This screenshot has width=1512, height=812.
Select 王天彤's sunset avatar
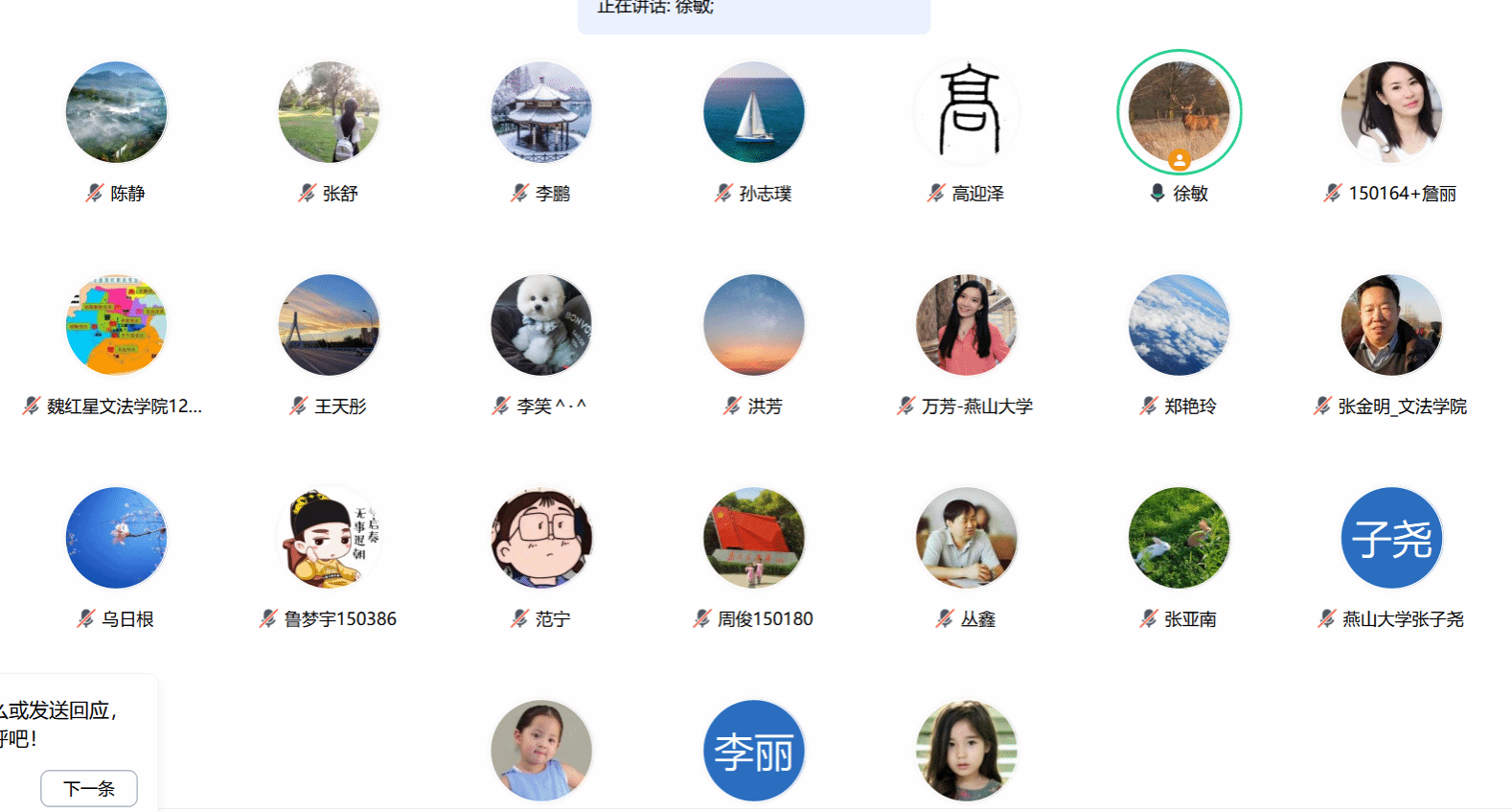[x=329, y=325]
